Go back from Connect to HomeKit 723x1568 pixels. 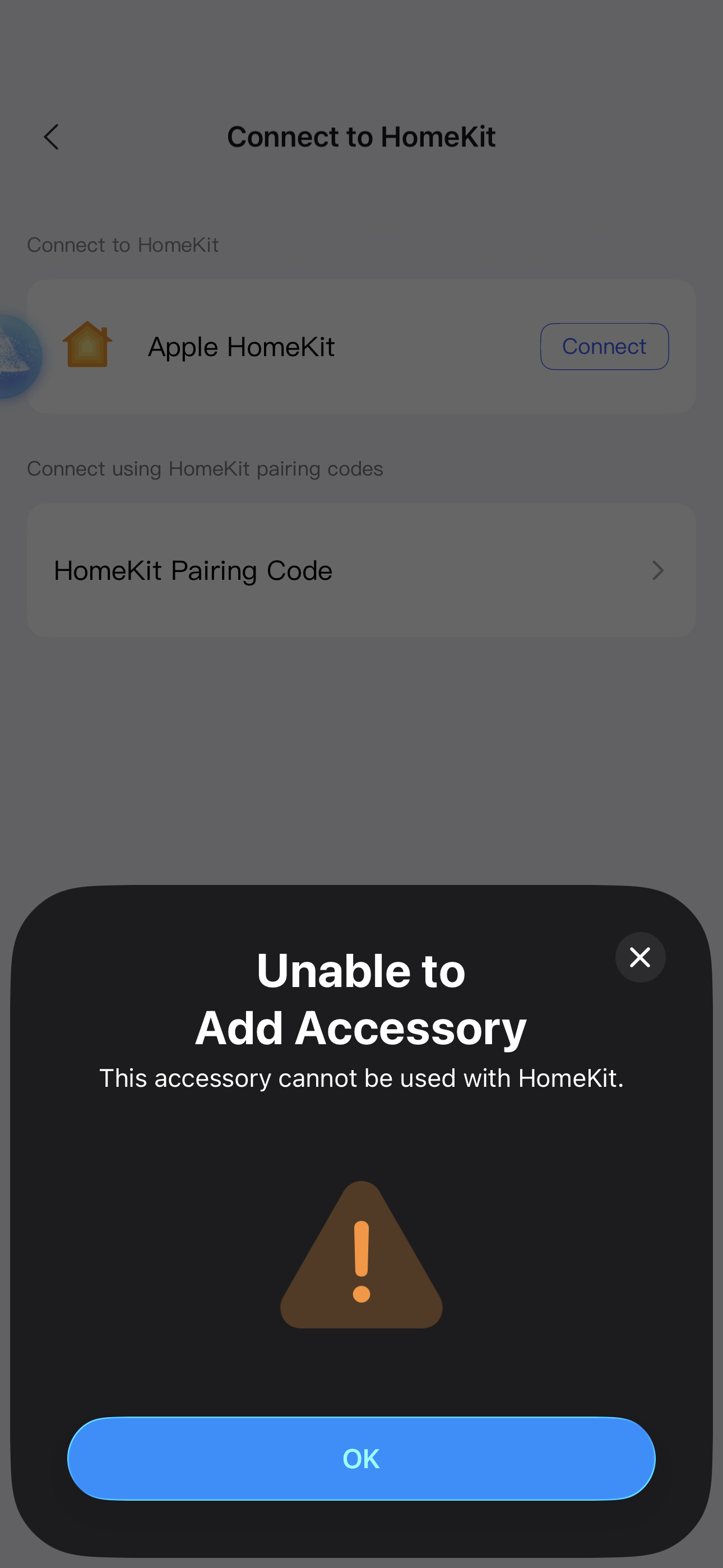pos(52,137)
